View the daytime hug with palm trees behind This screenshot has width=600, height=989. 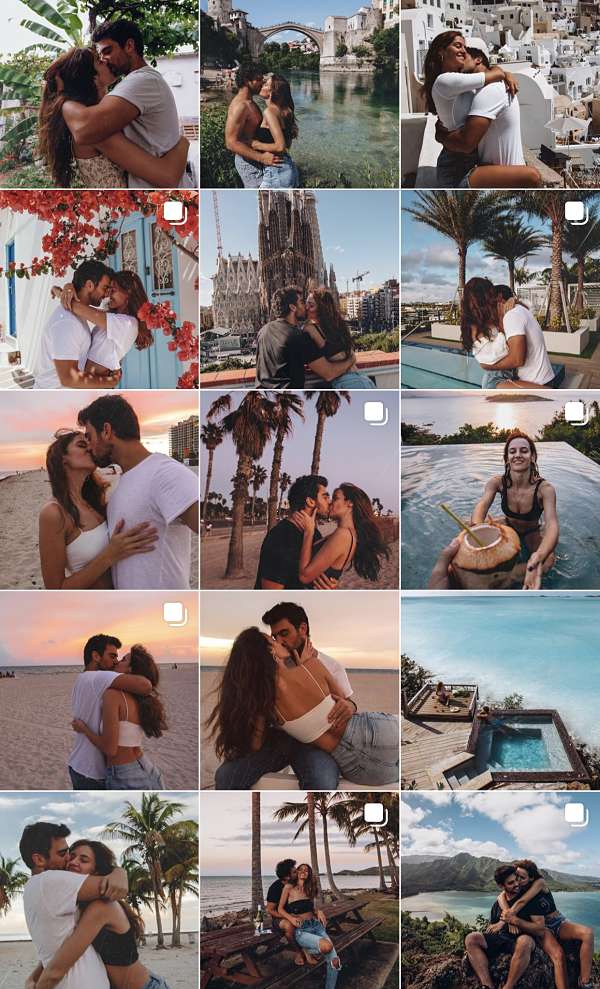(99, 891)
